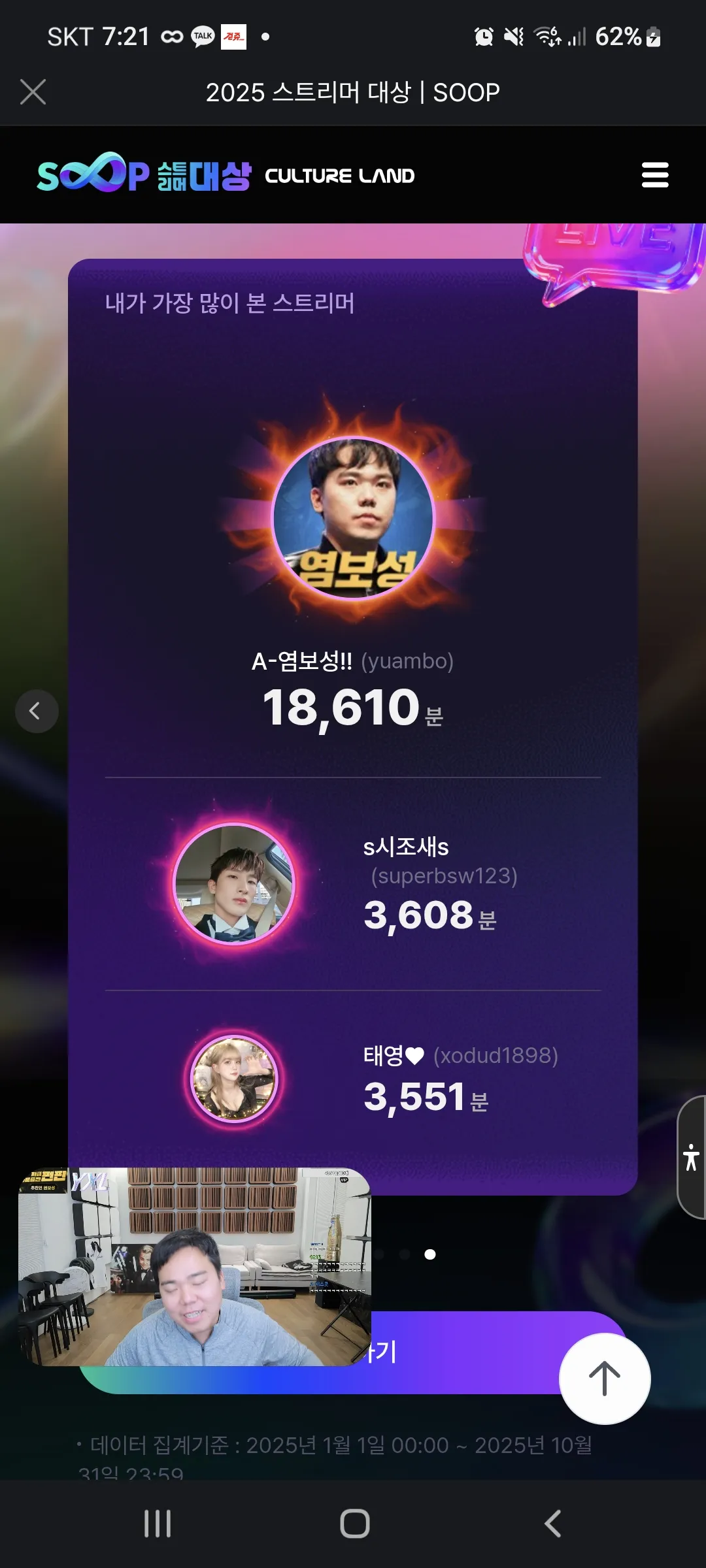Close the 2025 스트리머 대상 web page
706x1568 pixels.
click(x=33, y=92)
